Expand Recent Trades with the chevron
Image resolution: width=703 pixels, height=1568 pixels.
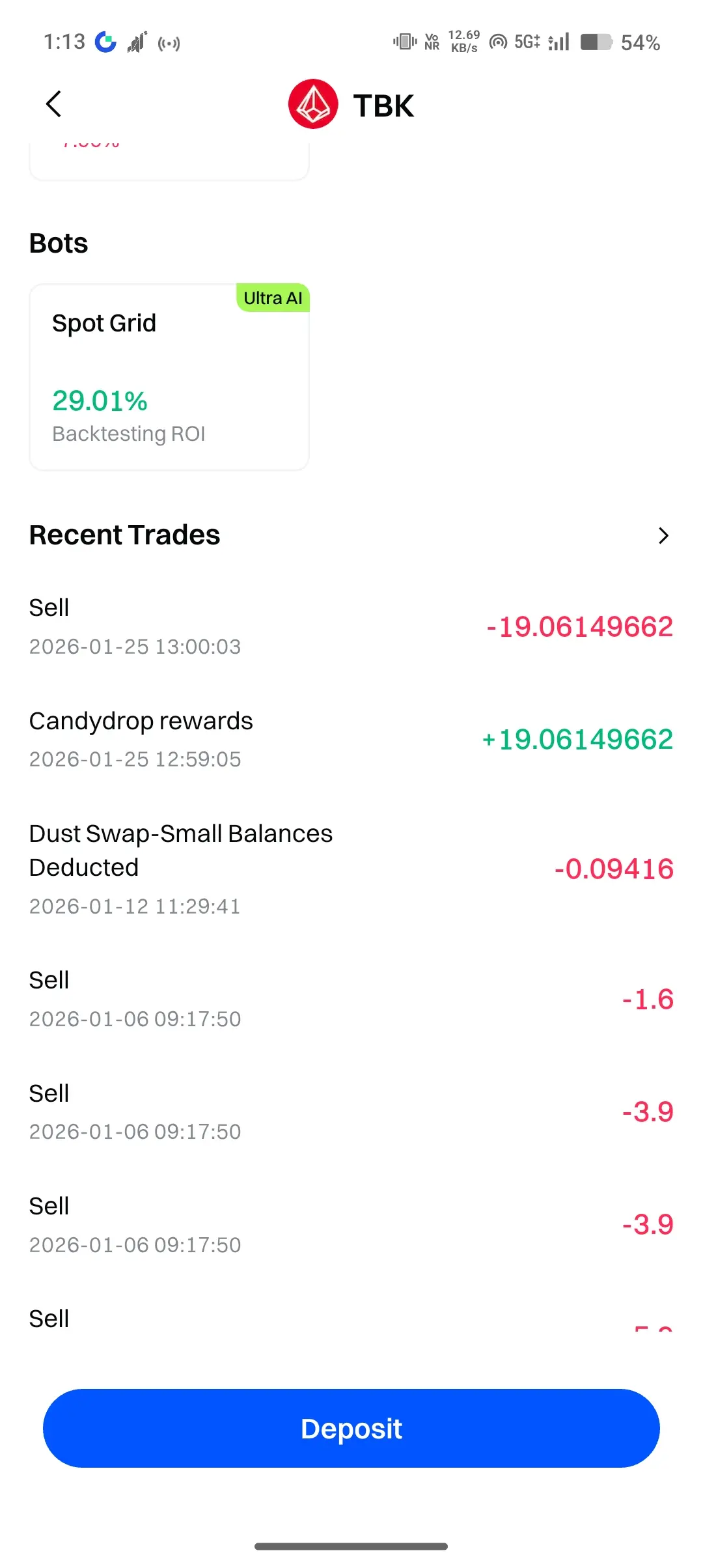point(663,535)
